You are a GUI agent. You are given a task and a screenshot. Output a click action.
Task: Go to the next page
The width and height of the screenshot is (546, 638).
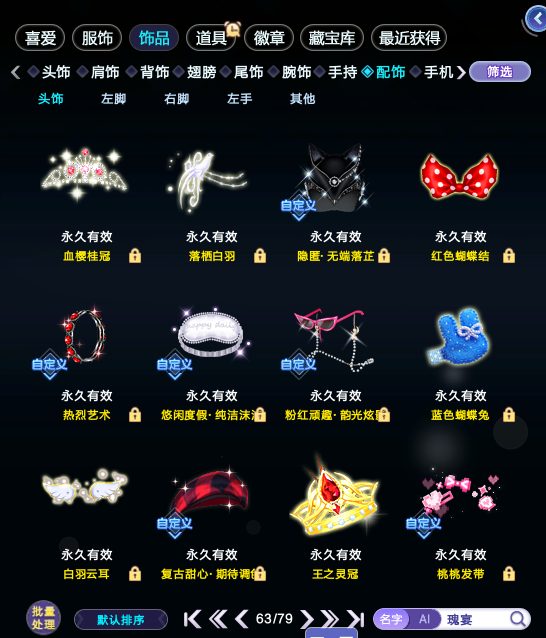pos(308,619)
